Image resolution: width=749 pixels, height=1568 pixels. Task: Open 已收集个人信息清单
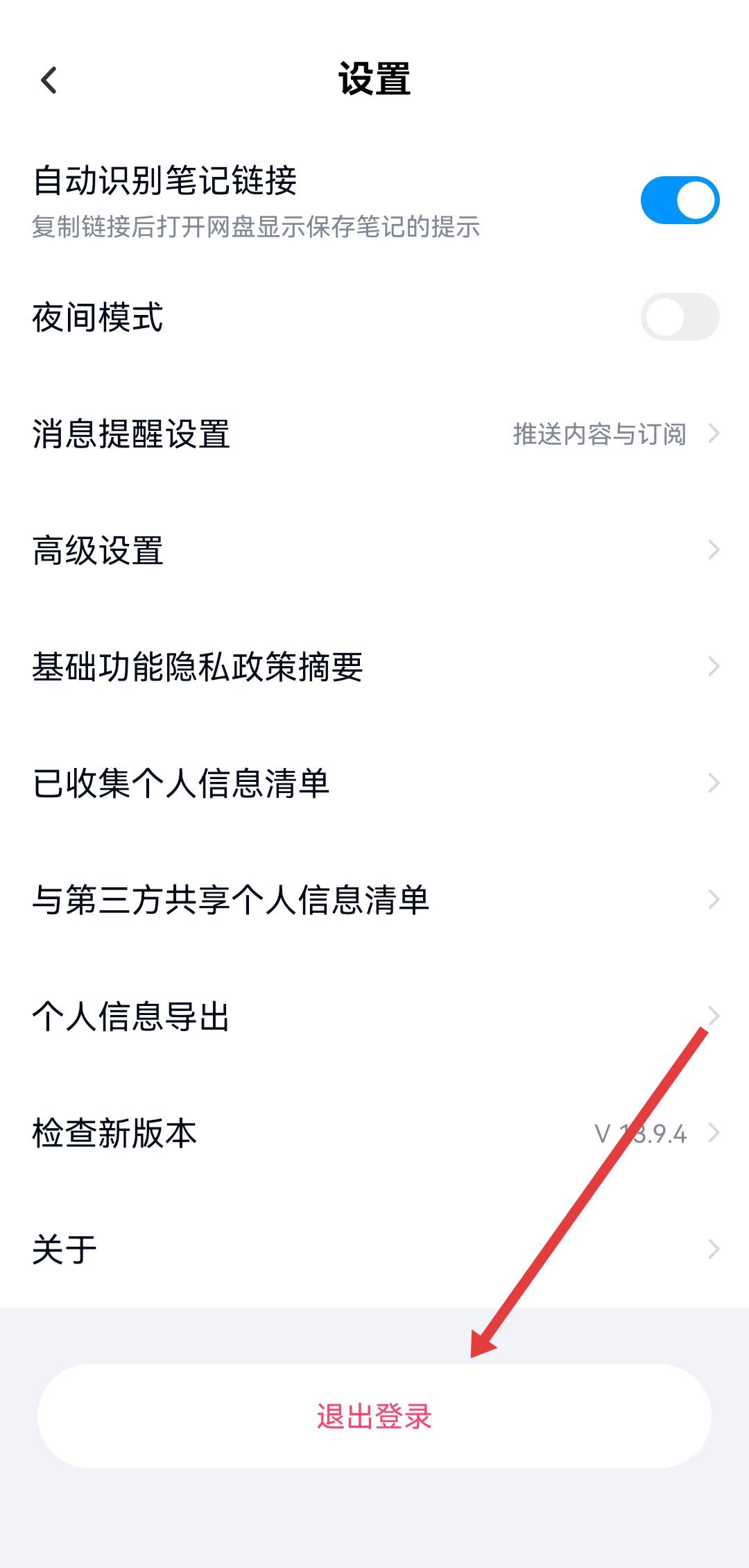pos(374,784)
